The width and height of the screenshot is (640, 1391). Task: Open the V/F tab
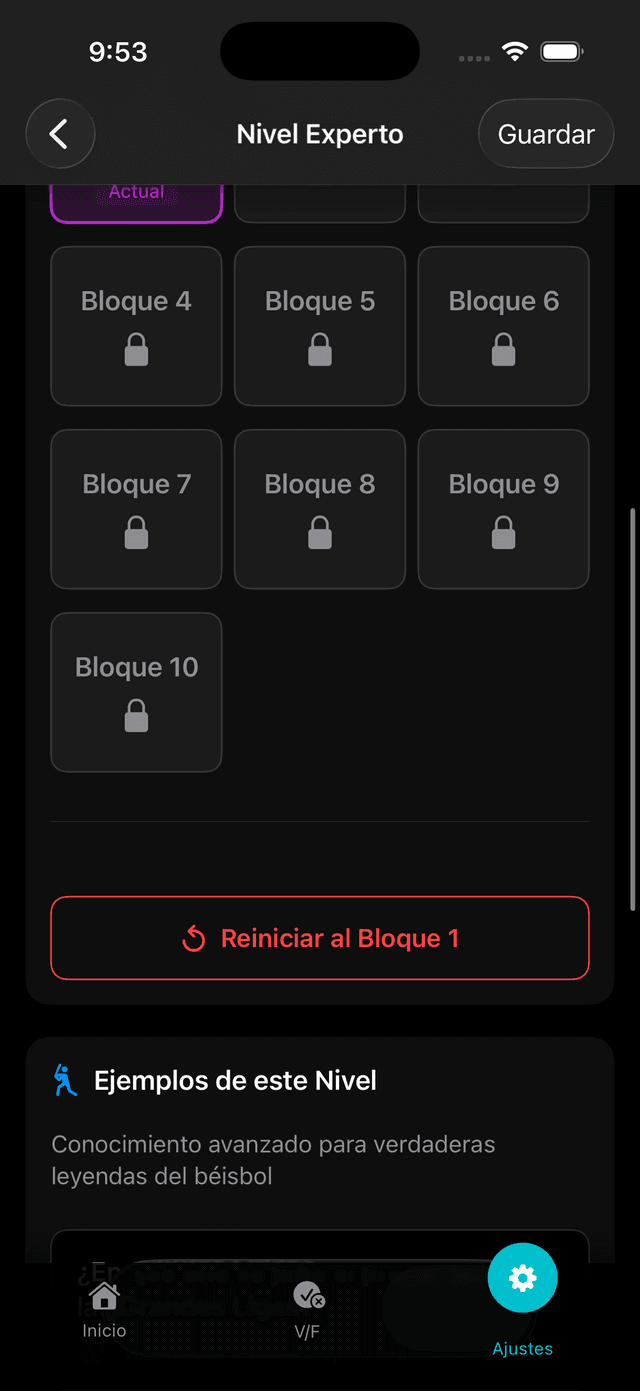(308, 1310)
